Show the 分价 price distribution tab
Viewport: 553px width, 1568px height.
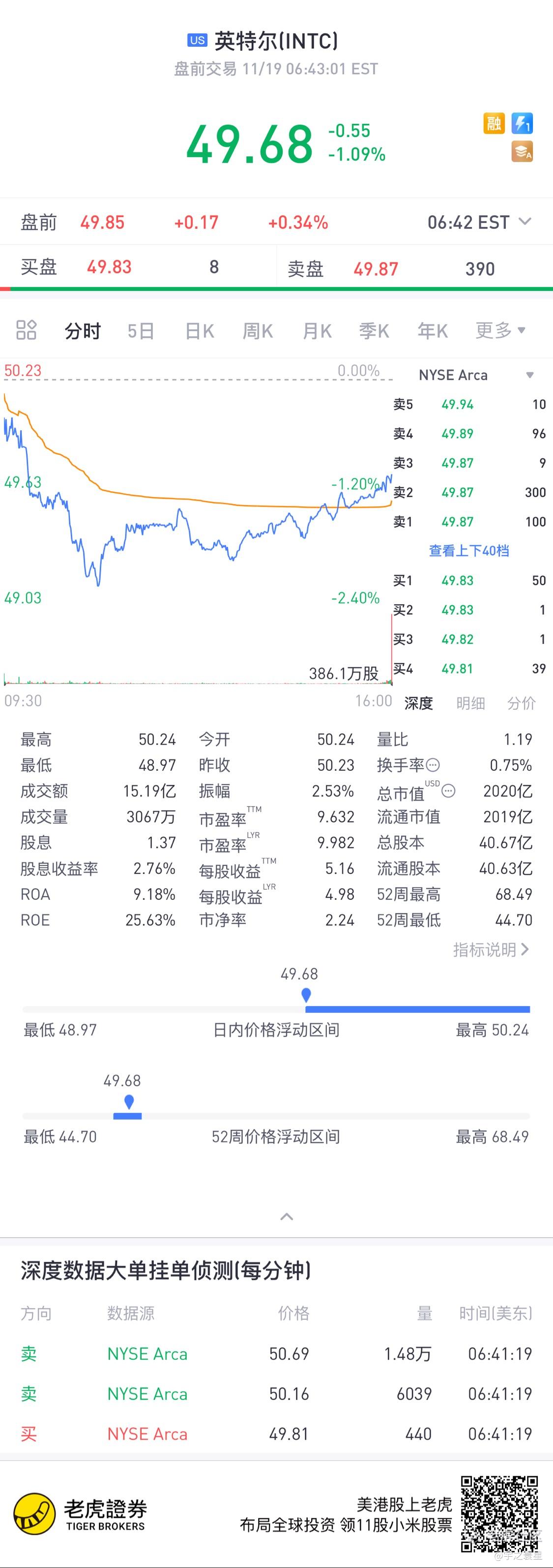(522, 703)
